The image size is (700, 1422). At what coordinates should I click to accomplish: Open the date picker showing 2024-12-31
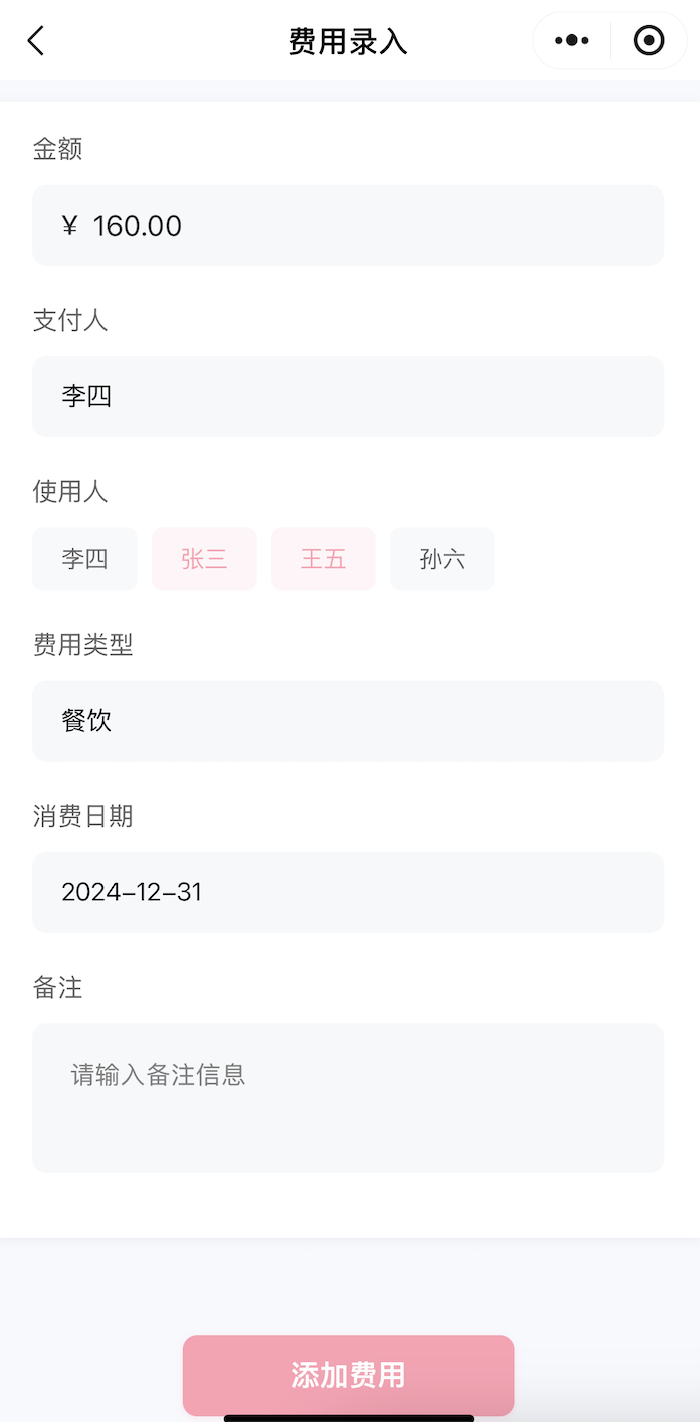coord(348,892)
